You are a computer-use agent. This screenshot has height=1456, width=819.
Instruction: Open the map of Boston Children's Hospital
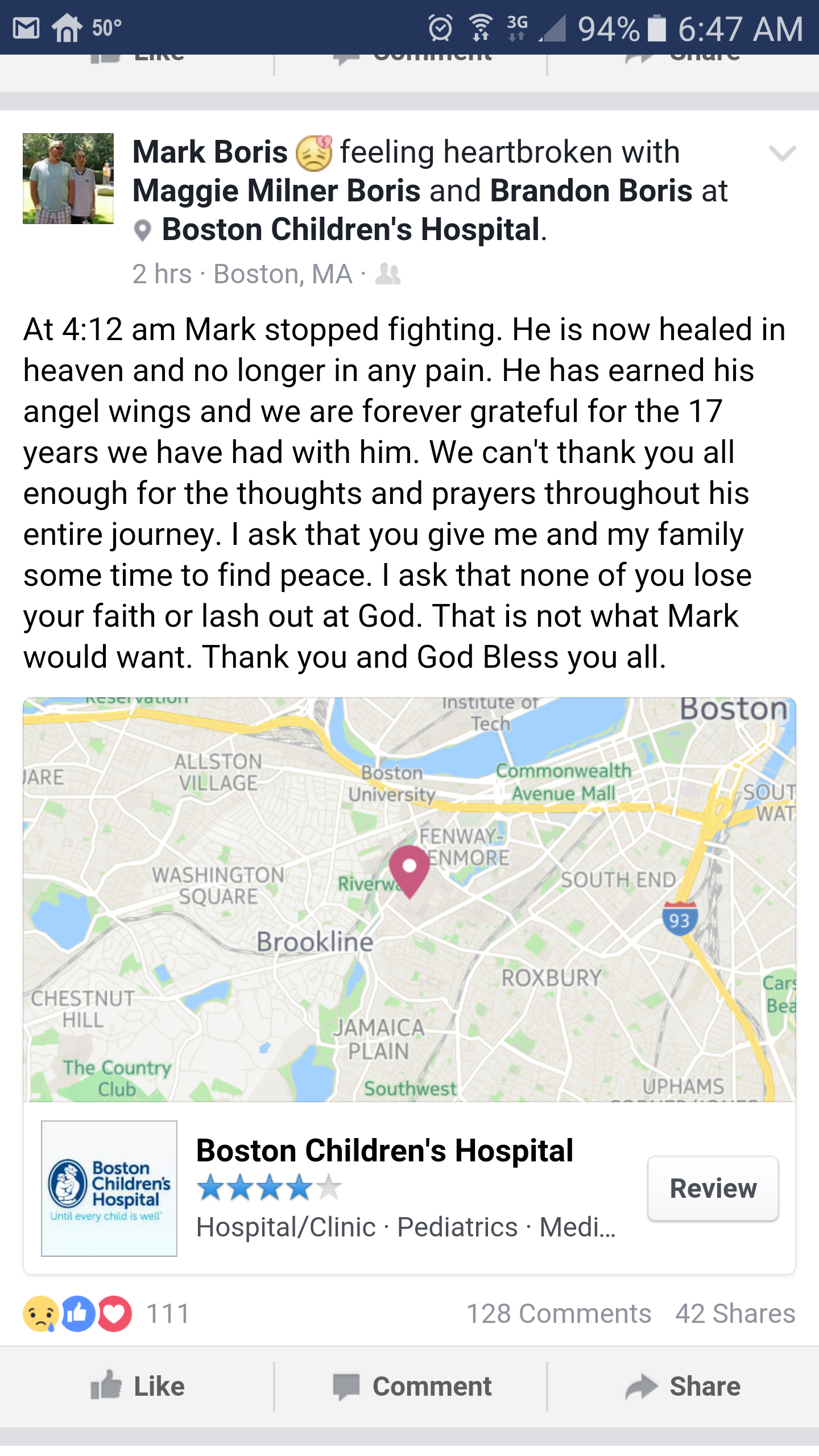[x=409, y=899]
